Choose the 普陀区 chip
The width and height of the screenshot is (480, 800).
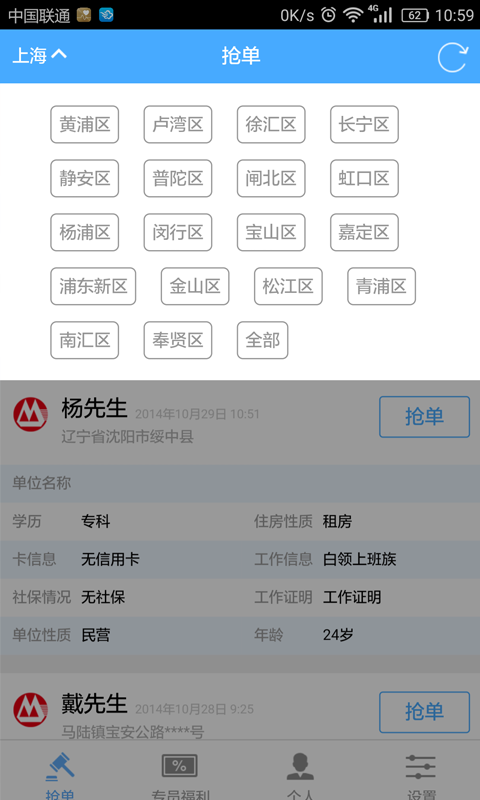pos(178,179)
